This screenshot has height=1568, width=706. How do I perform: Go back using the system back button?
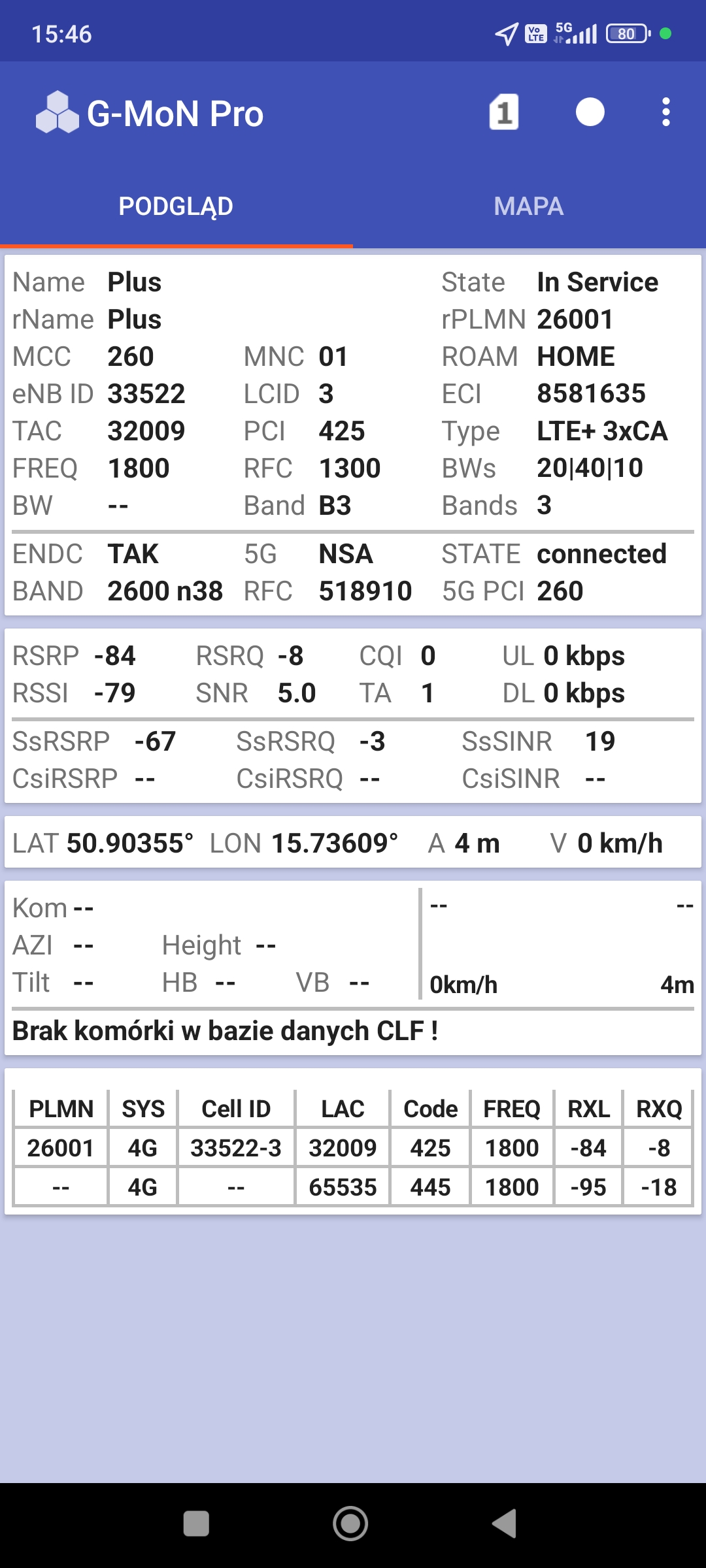tap(505, 1524)
